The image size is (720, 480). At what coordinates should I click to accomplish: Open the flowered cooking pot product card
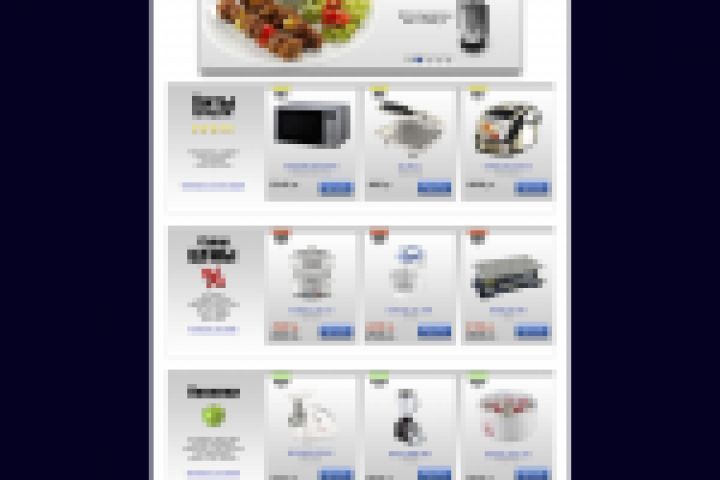point(507,415)
